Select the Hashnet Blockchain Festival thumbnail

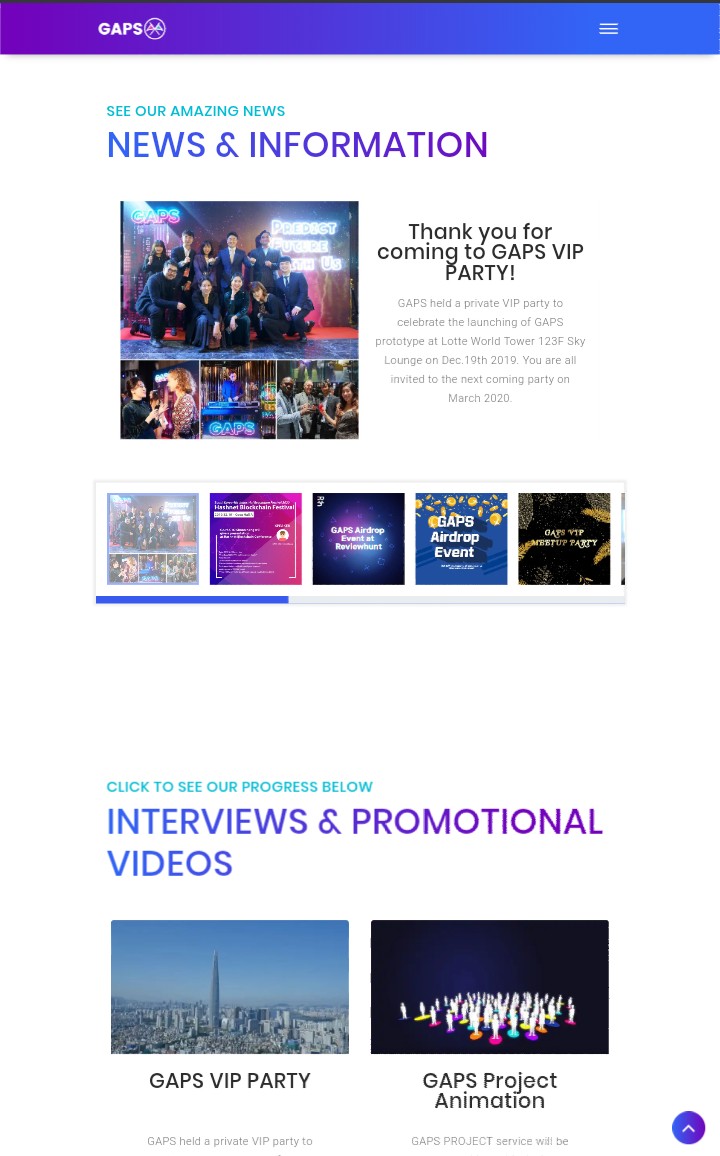(255, 538)
